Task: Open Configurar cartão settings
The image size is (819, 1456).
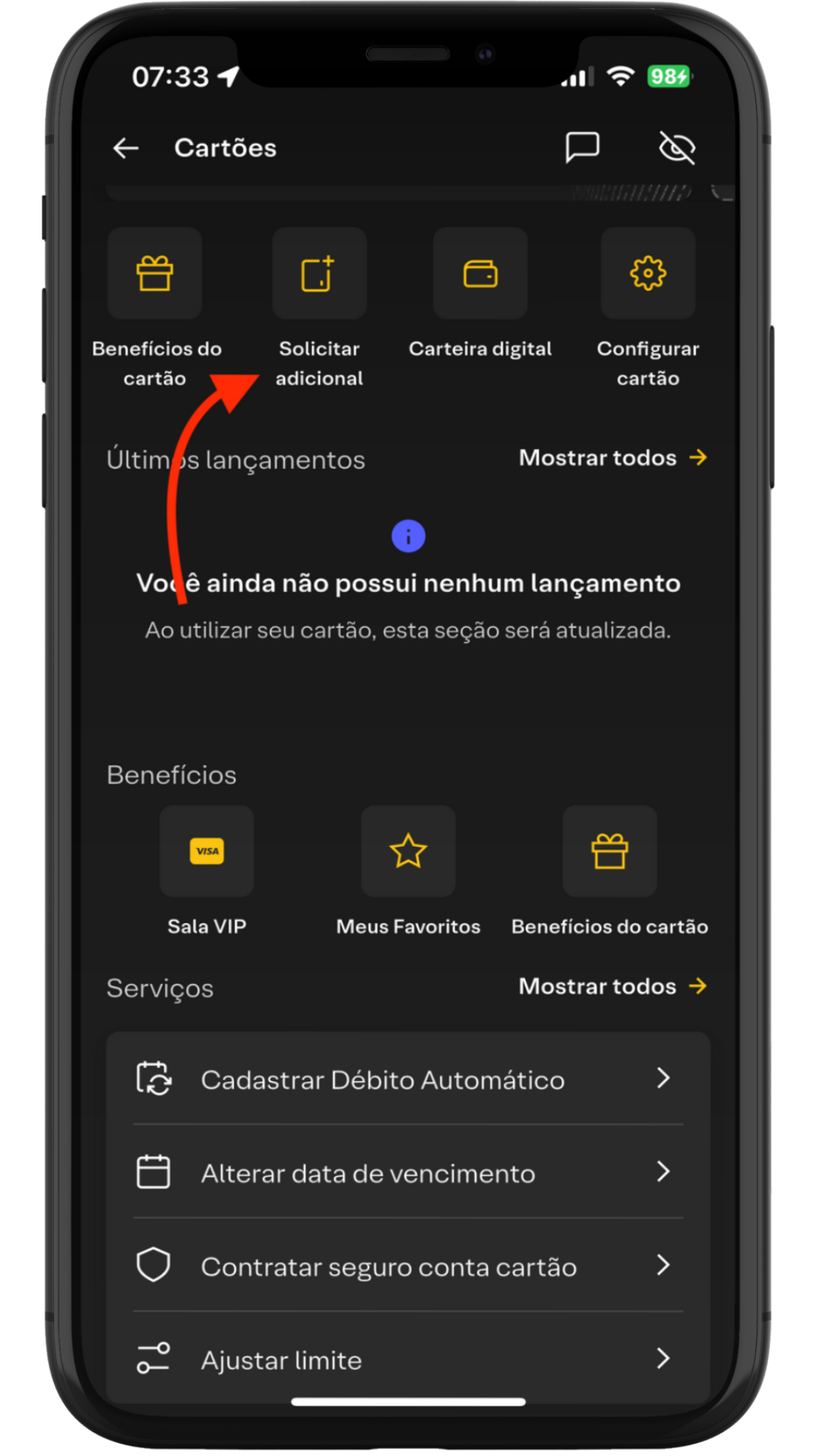Action: point(648,274)
